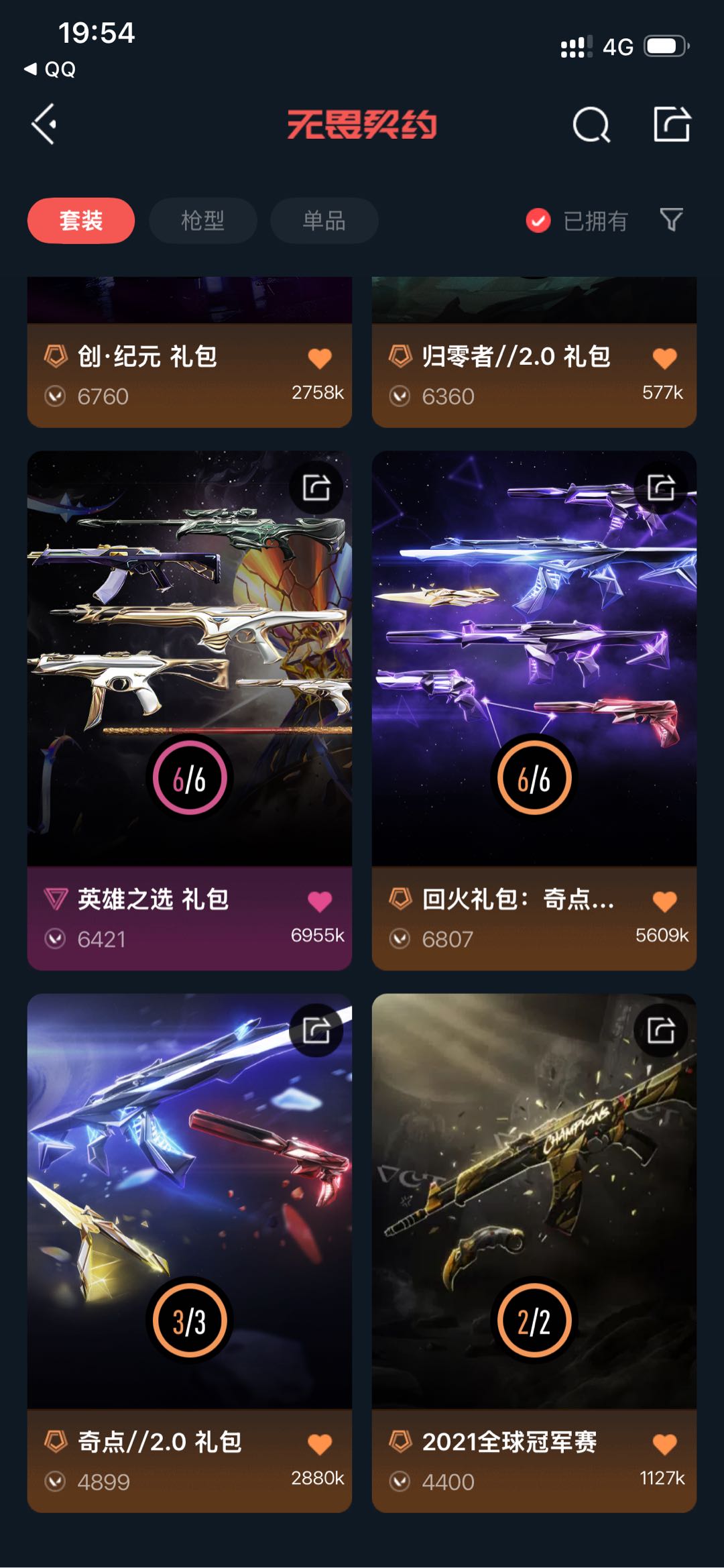Image resolution: width=724 pixels, height=1568 pixels.
Task: Open the 回火礼包：奇点 bundle card
Action: [x=534, y=710]
